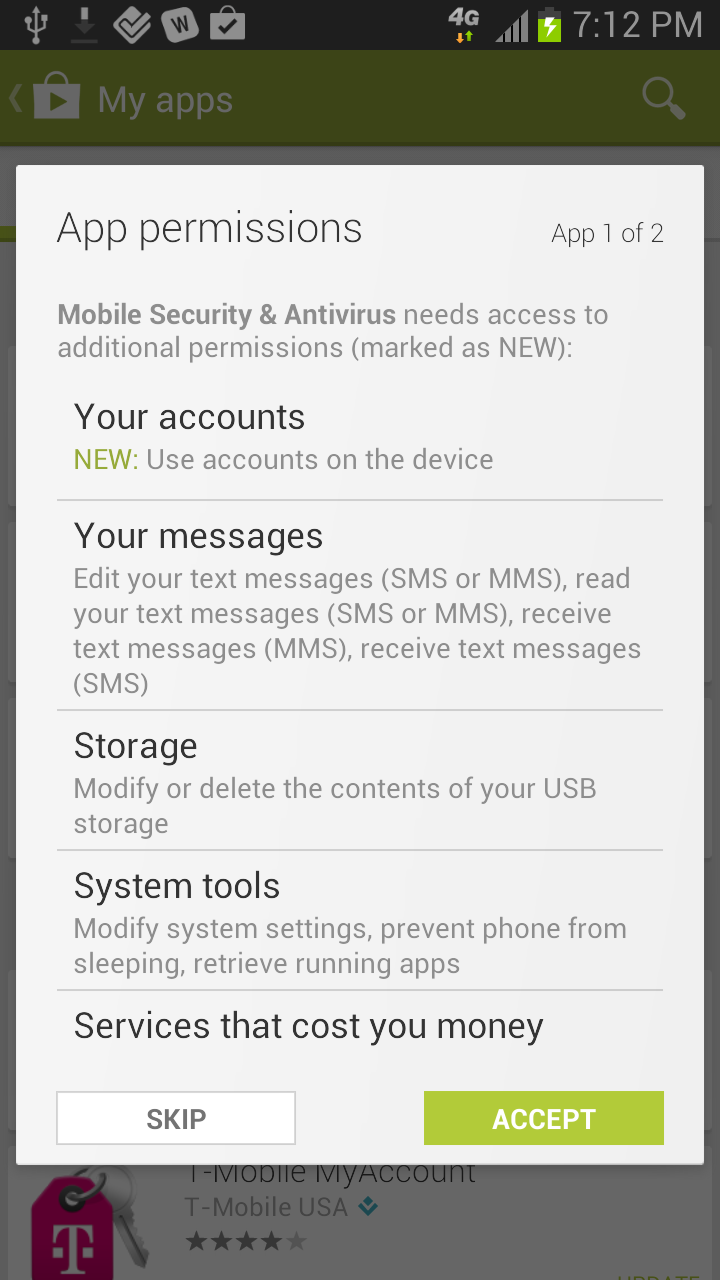The image size is (720, 1280).
Task: Skip this app's permission update
Action: click(176, 1118)
